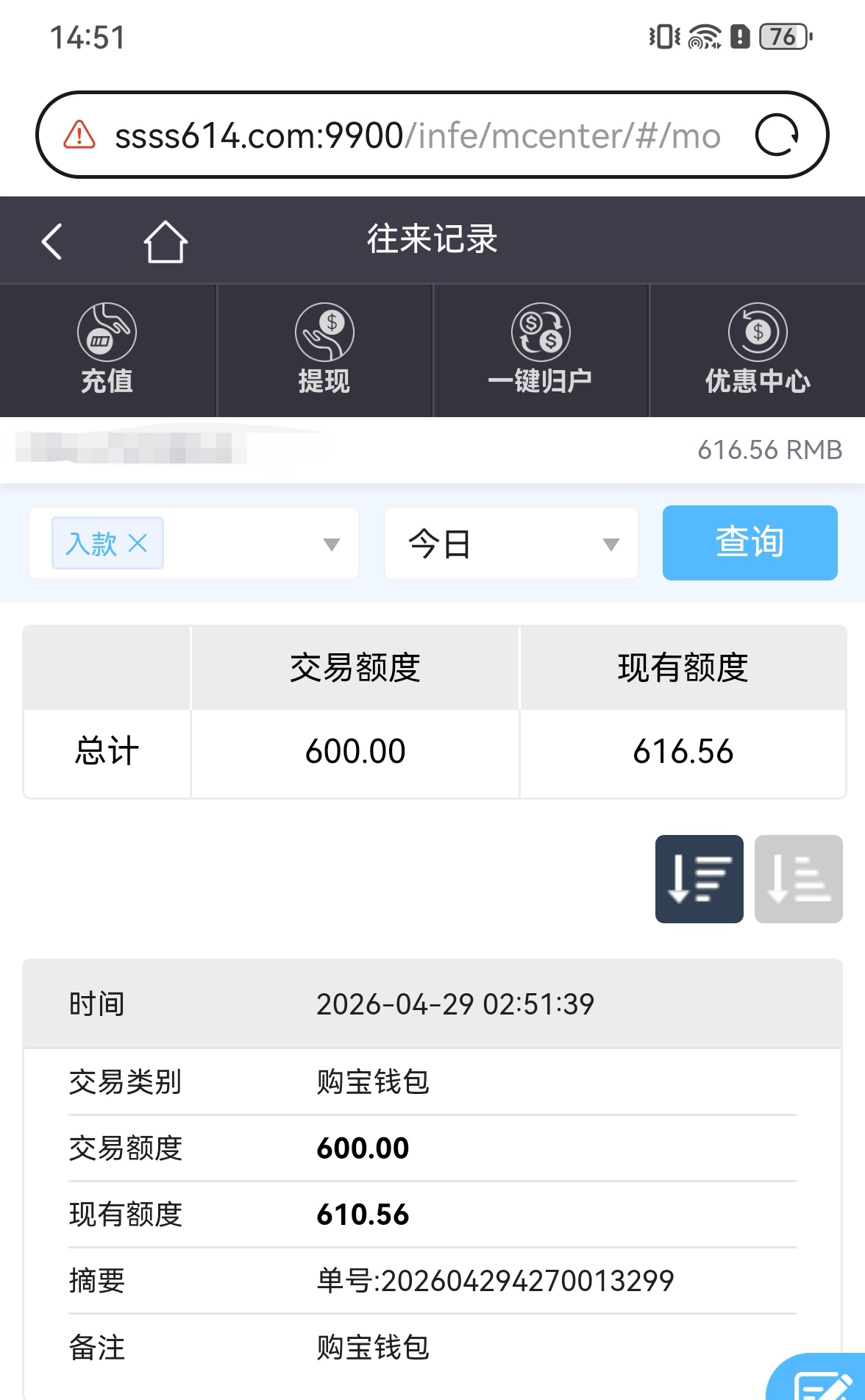Select the 交易额度 column header

[355, 668]
